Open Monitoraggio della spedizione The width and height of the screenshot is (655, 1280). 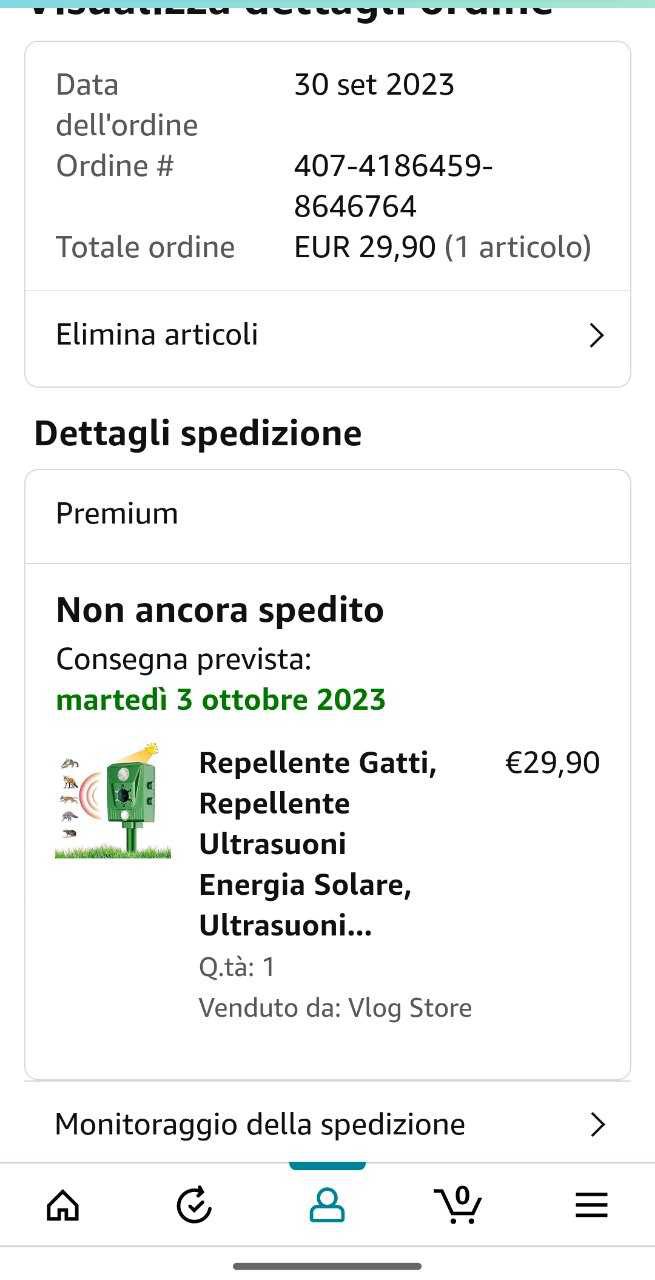pos(327,1124)
